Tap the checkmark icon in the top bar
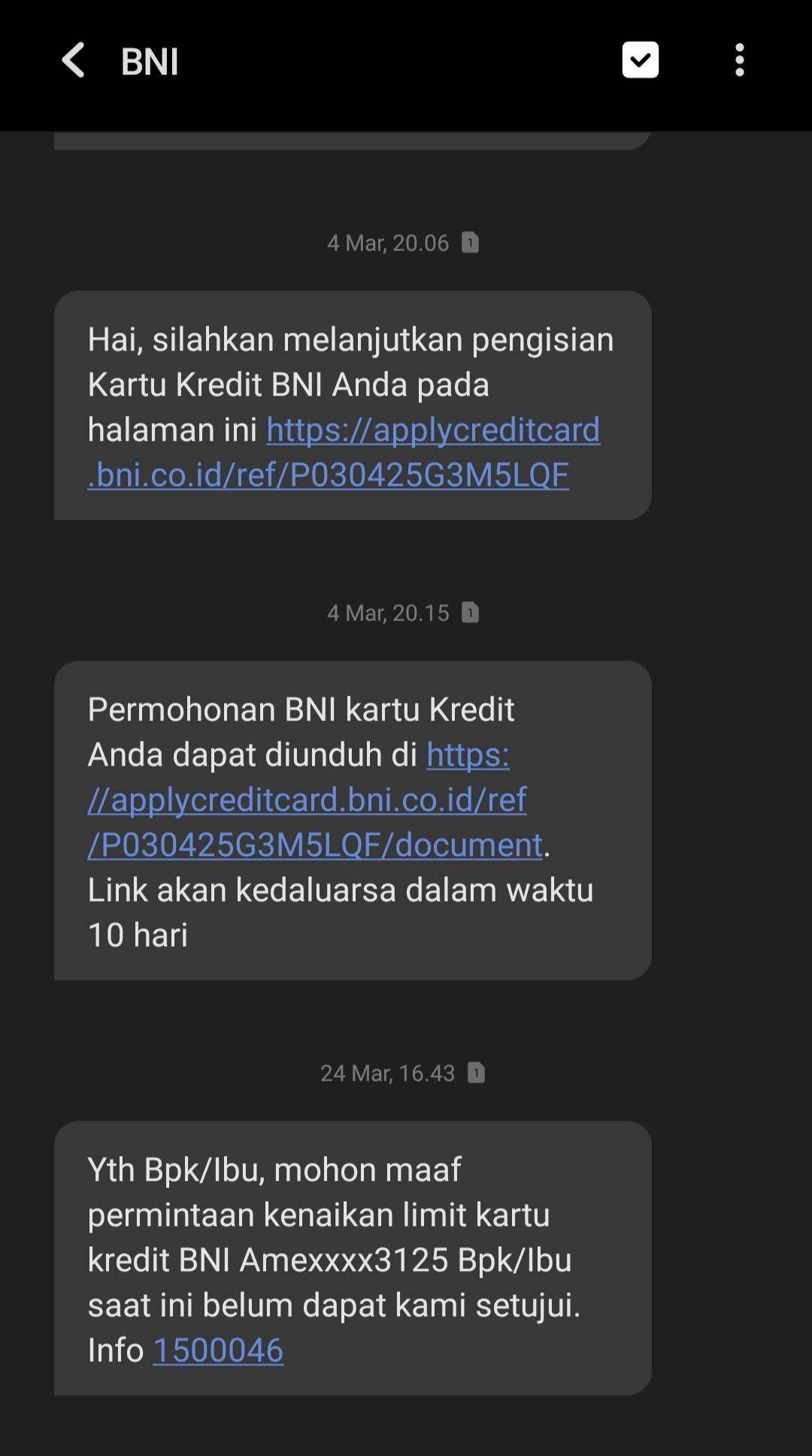812x1456 pixels. (x=641, y=60)
